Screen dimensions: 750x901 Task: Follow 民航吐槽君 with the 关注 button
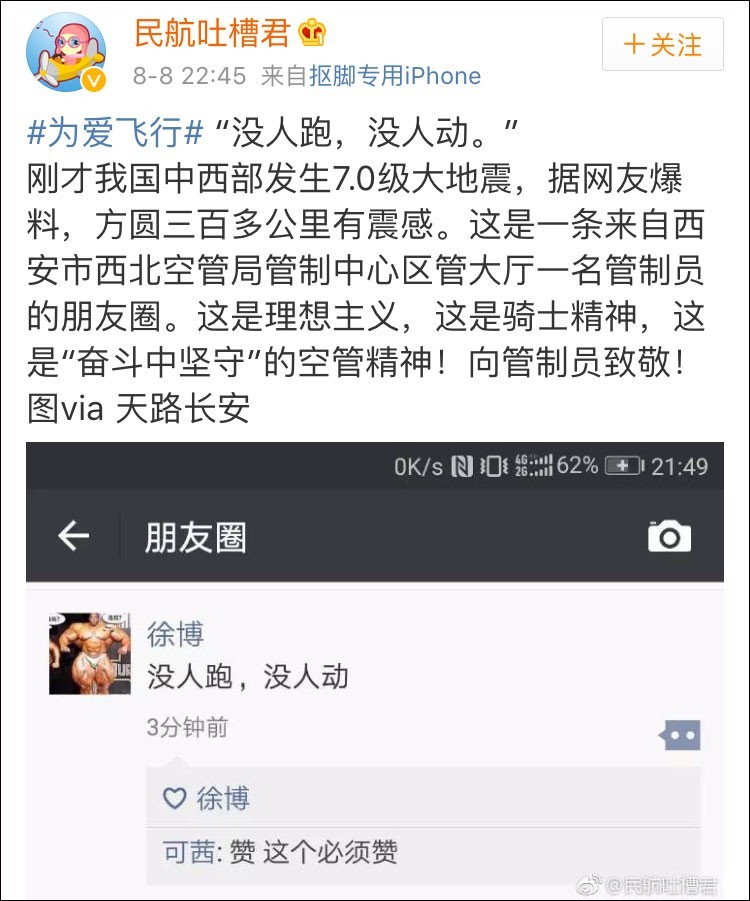point(662,45)
